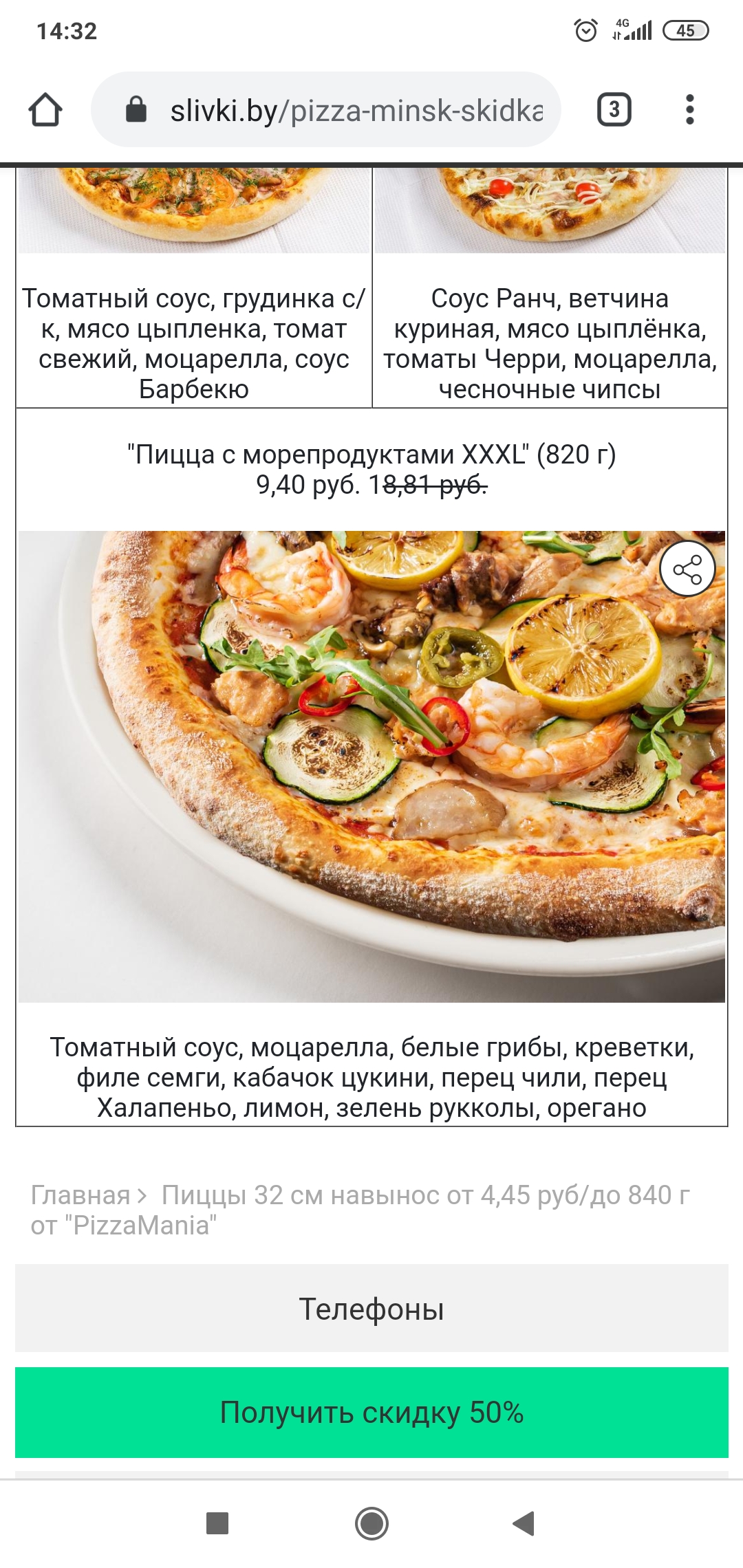Tap Получить скидку 50%
The height and width of the screenshot is (1568, 743).
click(371, 1413)
